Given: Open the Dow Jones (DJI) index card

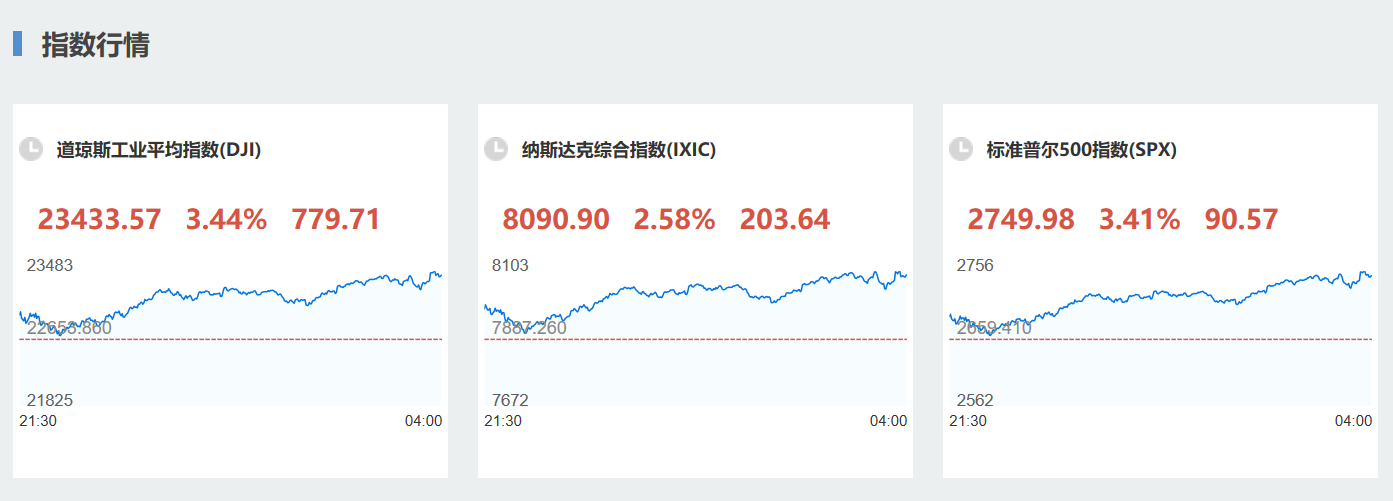Looking at the screenshot, I should tap(159, 150).
